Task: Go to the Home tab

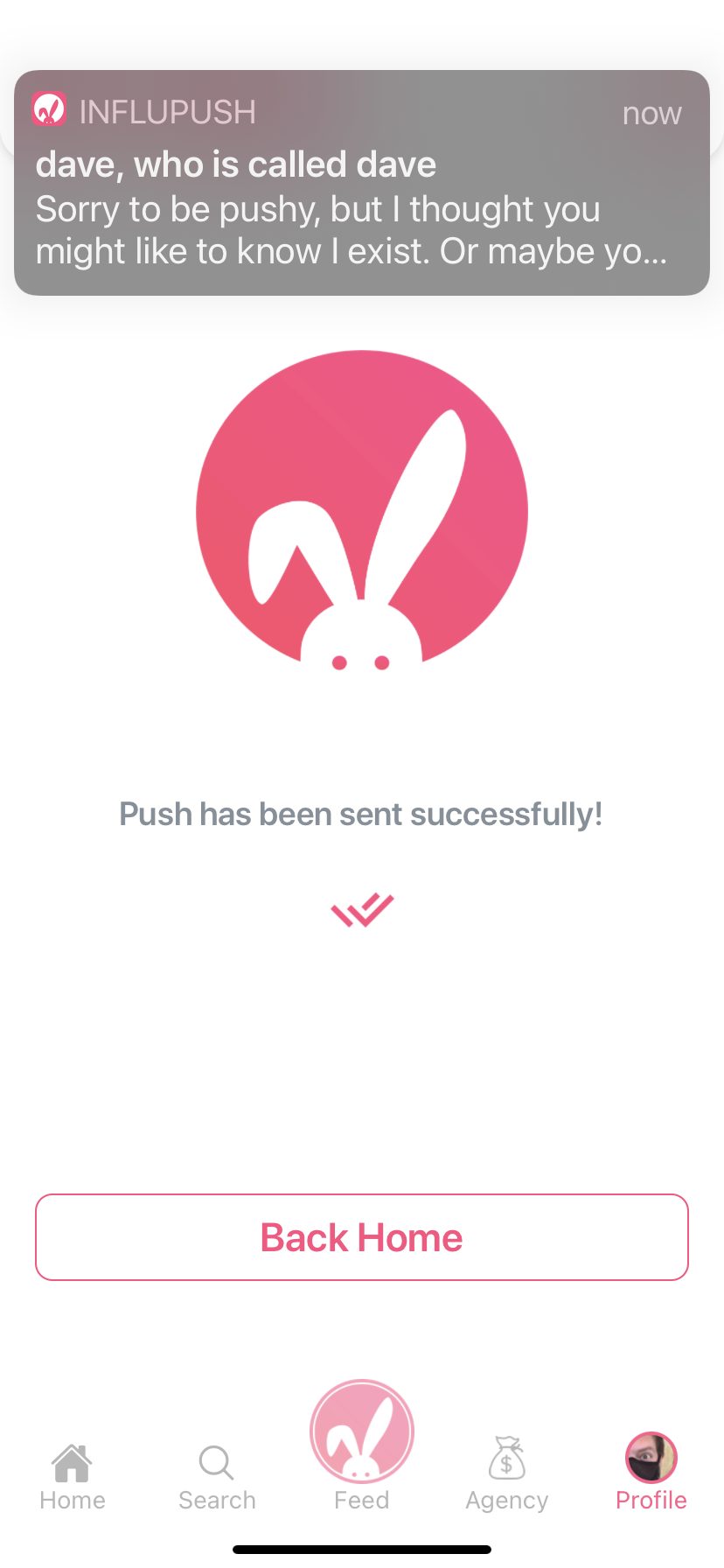Action: coord(73,1477)
